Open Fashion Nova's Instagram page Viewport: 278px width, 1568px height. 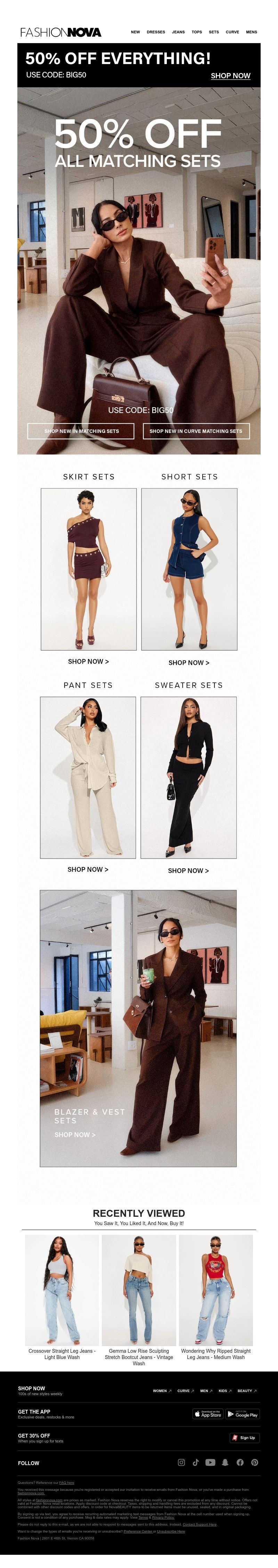181,1462
